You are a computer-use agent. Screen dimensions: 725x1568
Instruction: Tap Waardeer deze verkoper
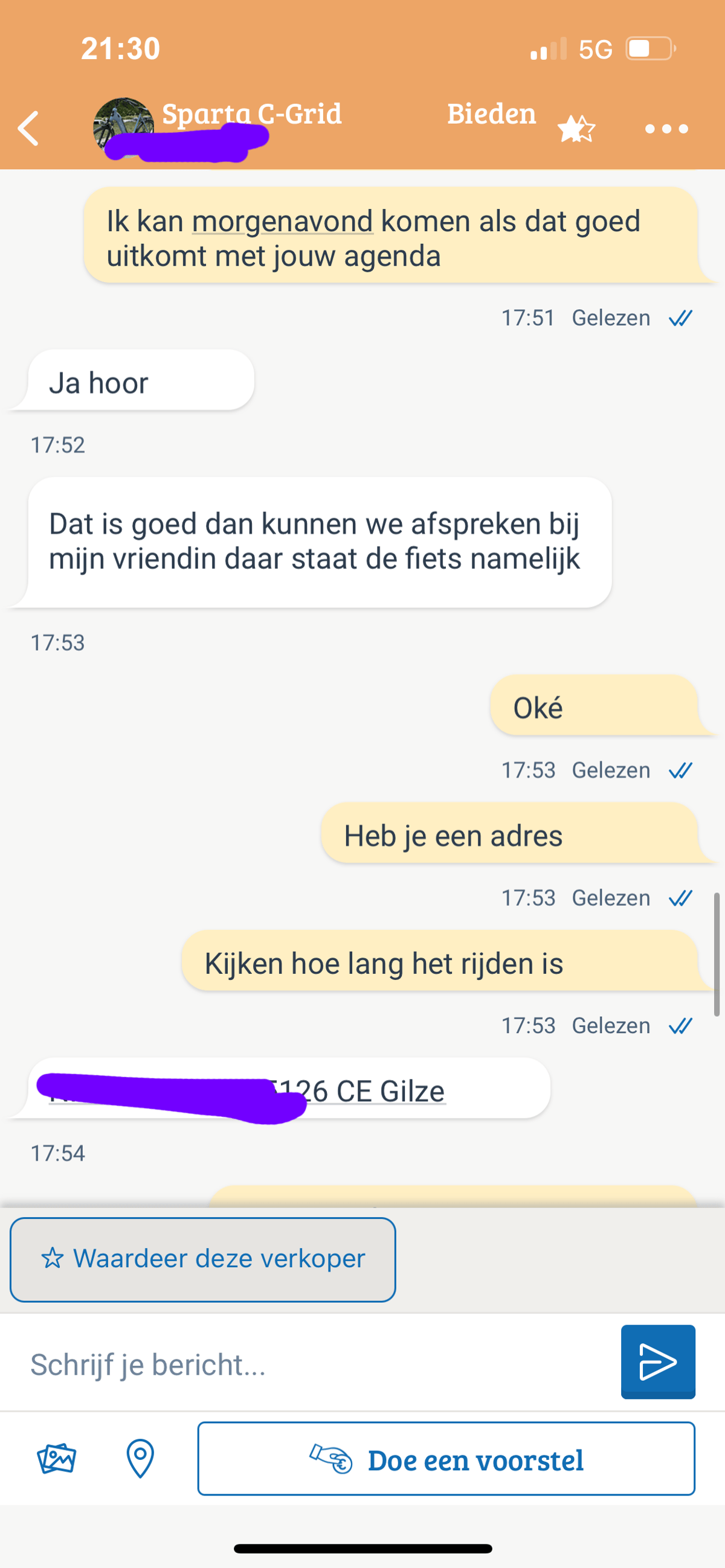[203, 1259]
